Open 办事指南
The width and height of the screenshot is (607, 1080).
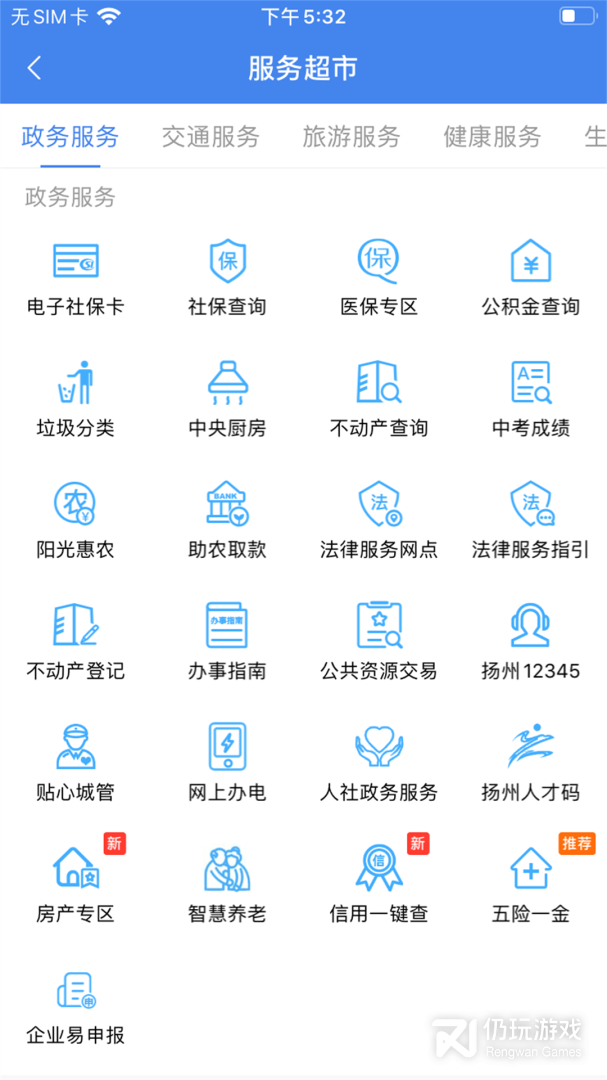(227, 641)
